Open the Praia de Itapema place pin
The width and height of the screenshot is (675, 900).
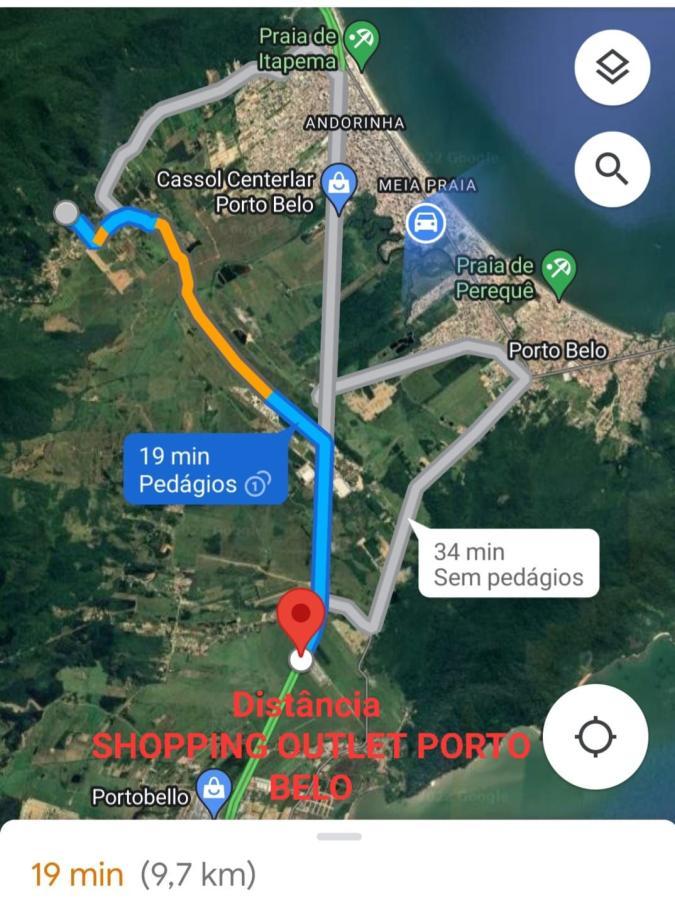tap(360, 42)
